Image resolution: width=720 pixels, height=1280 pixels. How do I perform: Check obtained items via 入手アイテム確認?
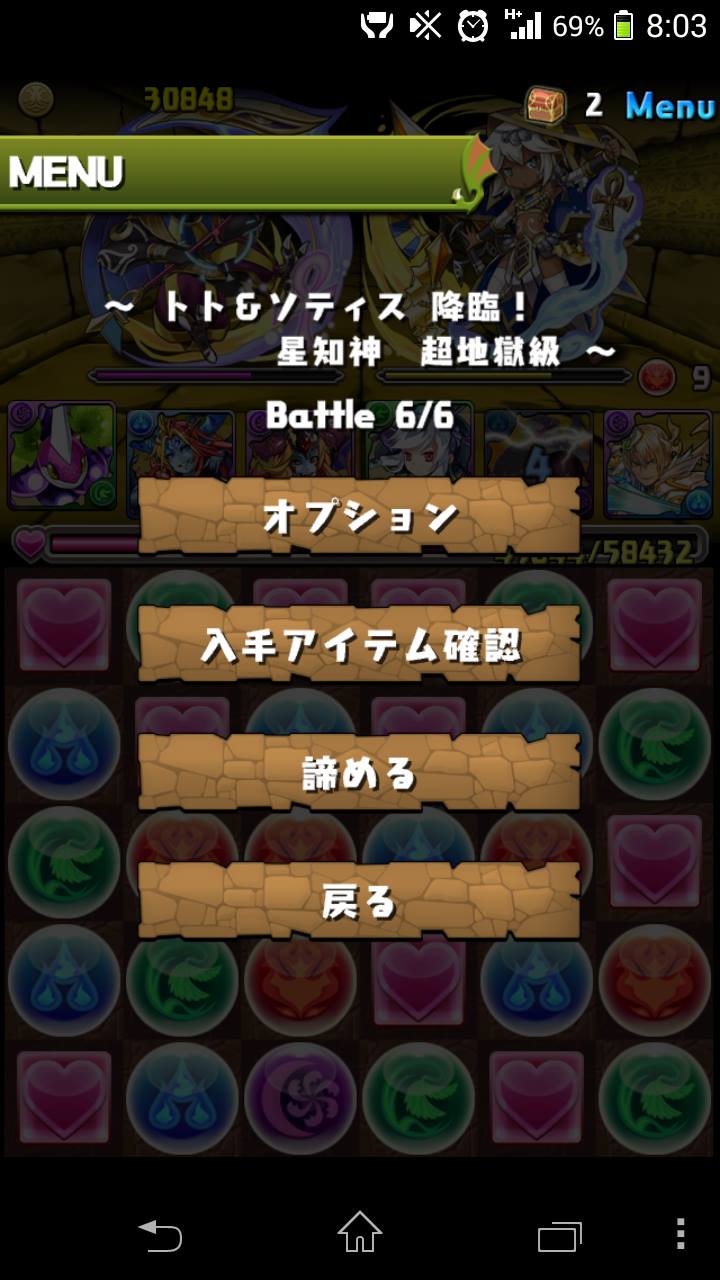click(x=359, y=645)
